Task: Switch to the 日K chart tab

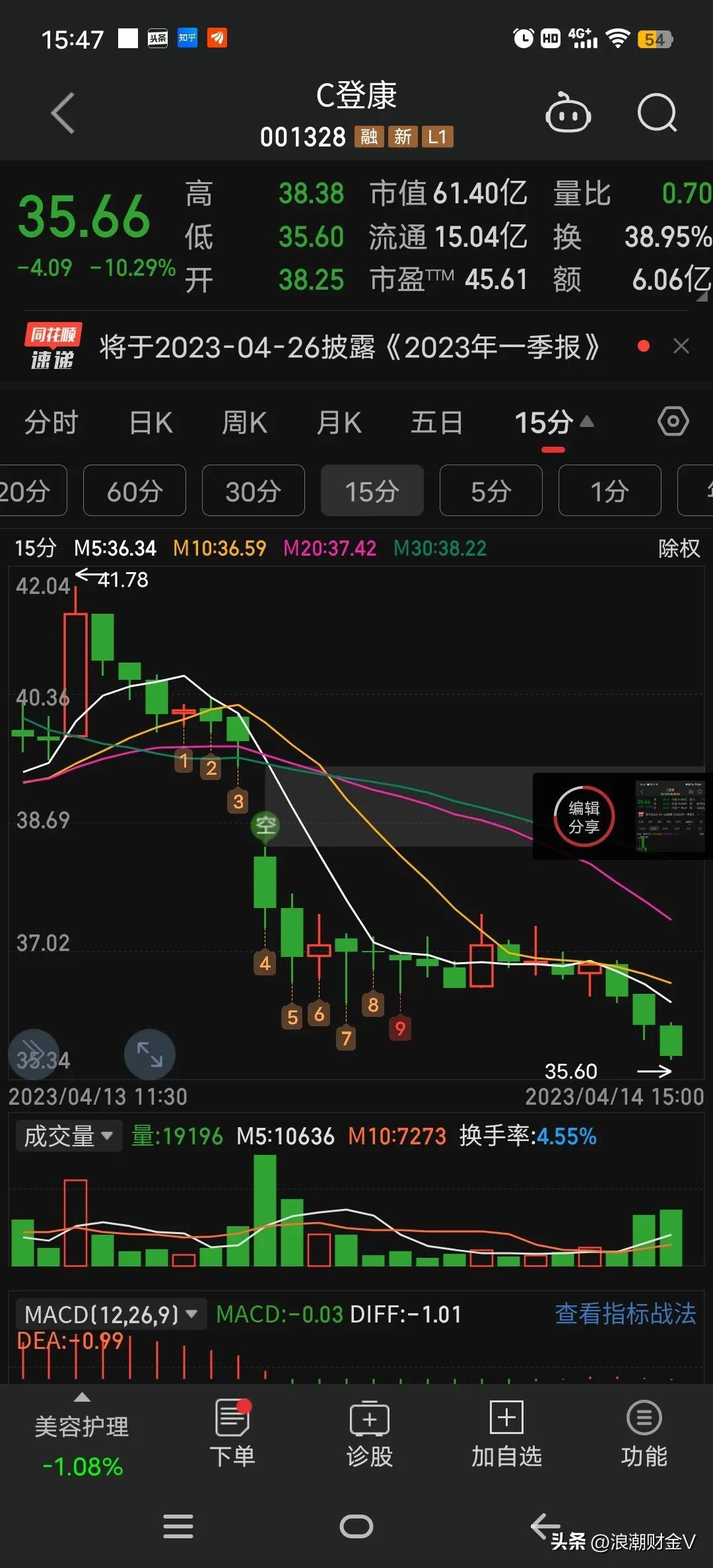Action: pyautogui.click(x=151, y=422)
